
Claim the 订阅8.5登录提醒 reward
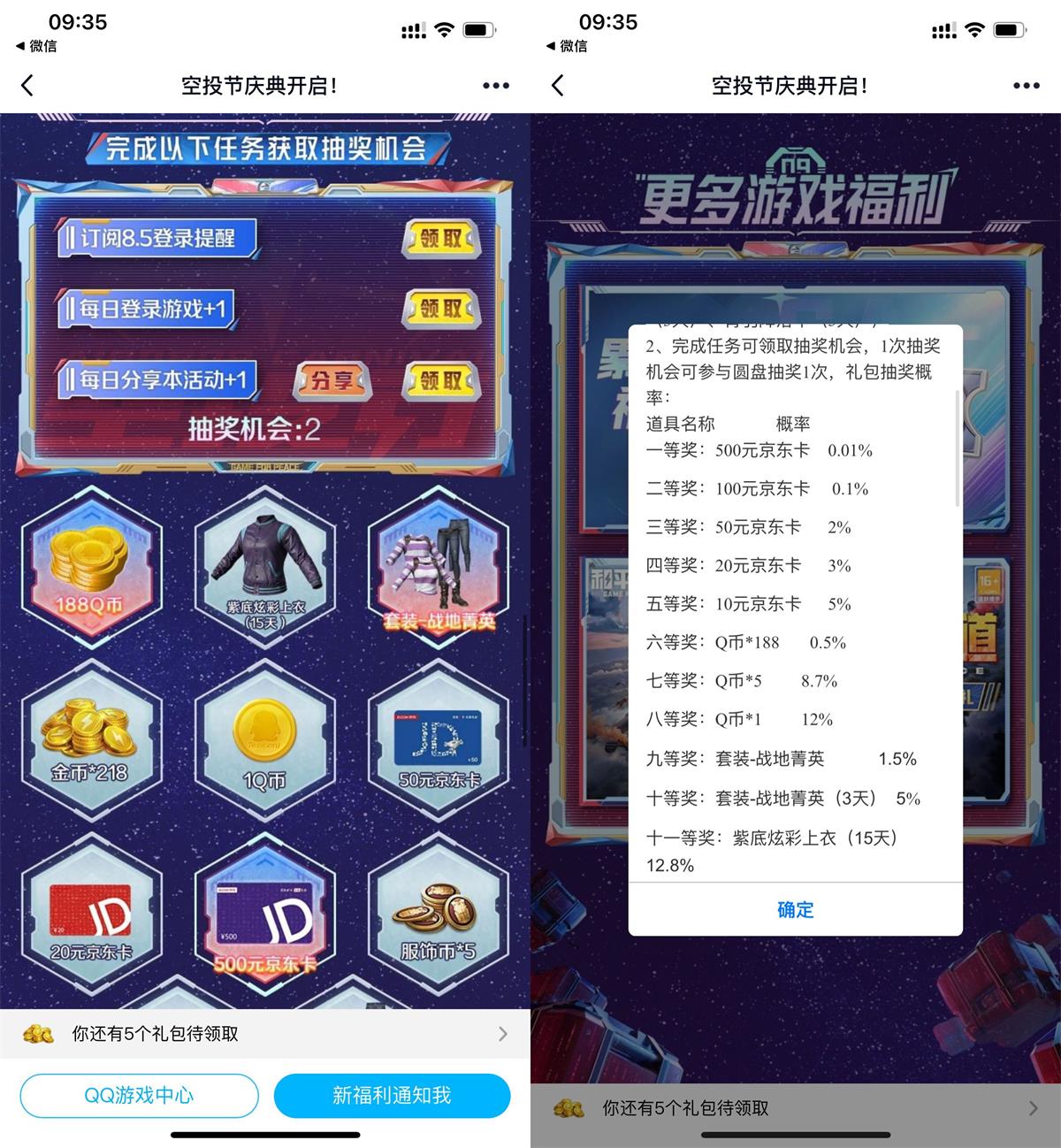point(440,239)
